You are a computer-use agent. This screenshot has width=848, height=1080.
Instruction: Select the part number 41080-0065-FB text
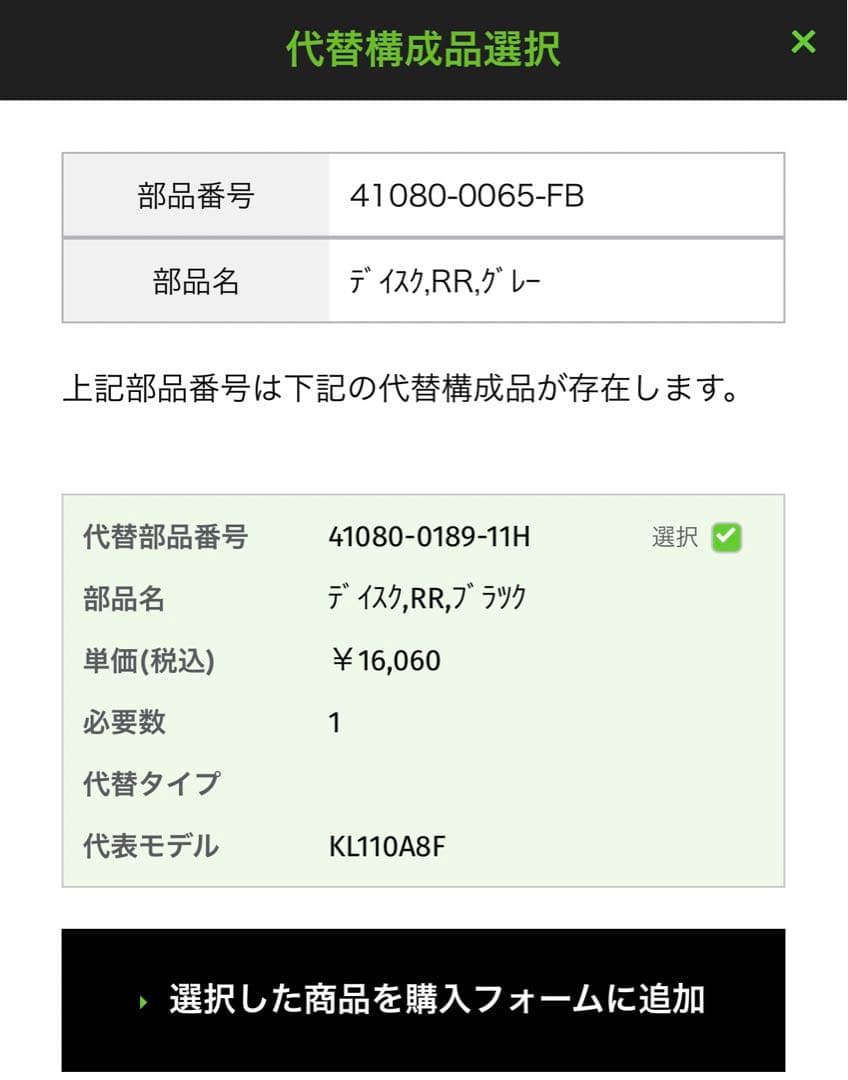(x=464, y=195)
